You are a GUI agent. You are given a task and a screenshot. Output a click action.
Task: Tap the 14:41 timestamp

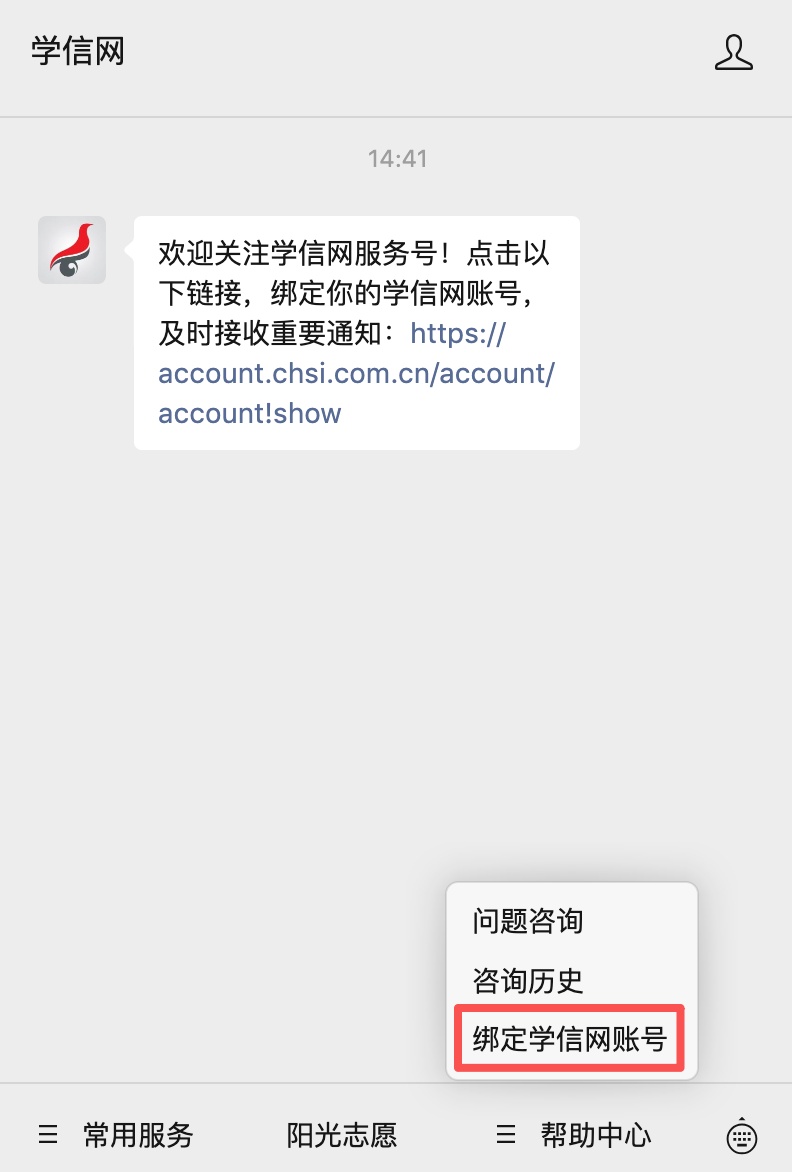[396, 158]
